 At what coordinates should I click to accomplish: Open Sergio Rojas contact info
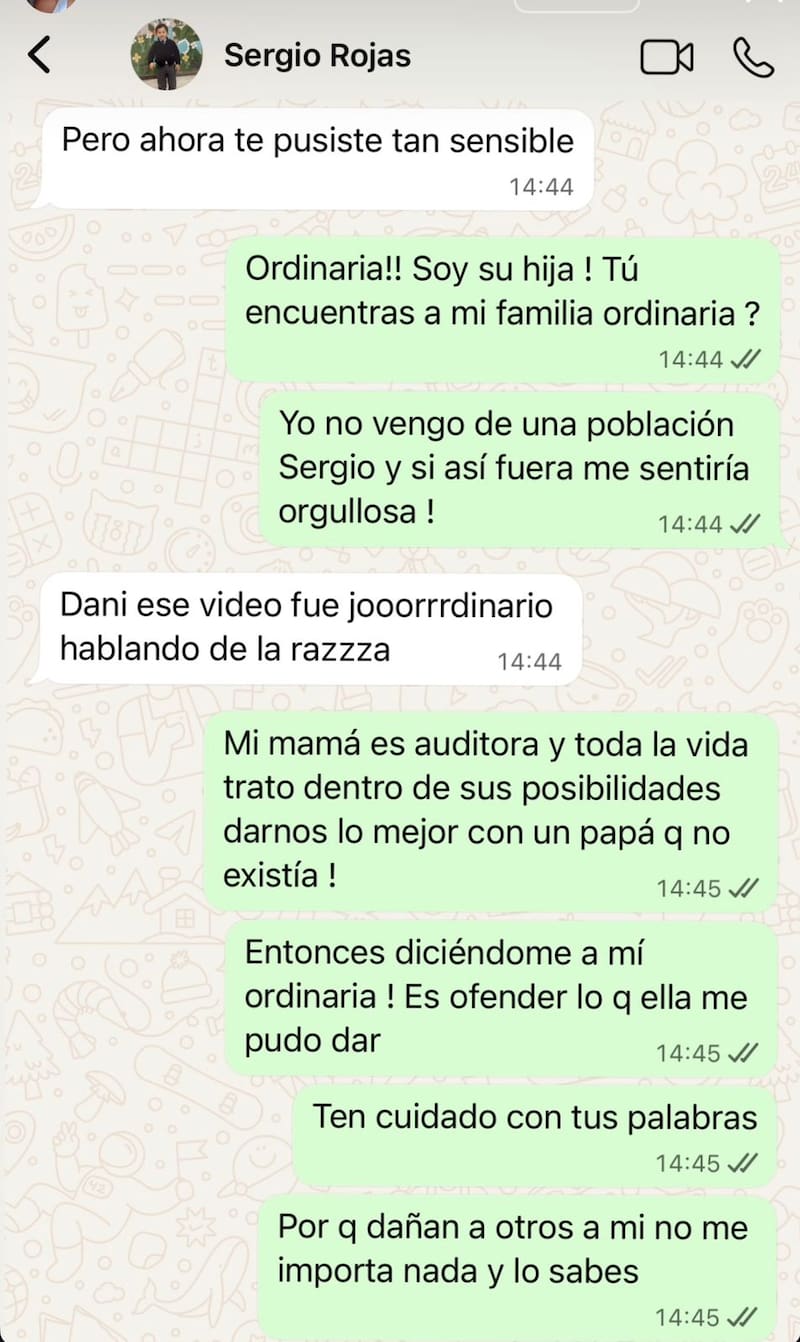pyautogui.click(x=317, y=56)
